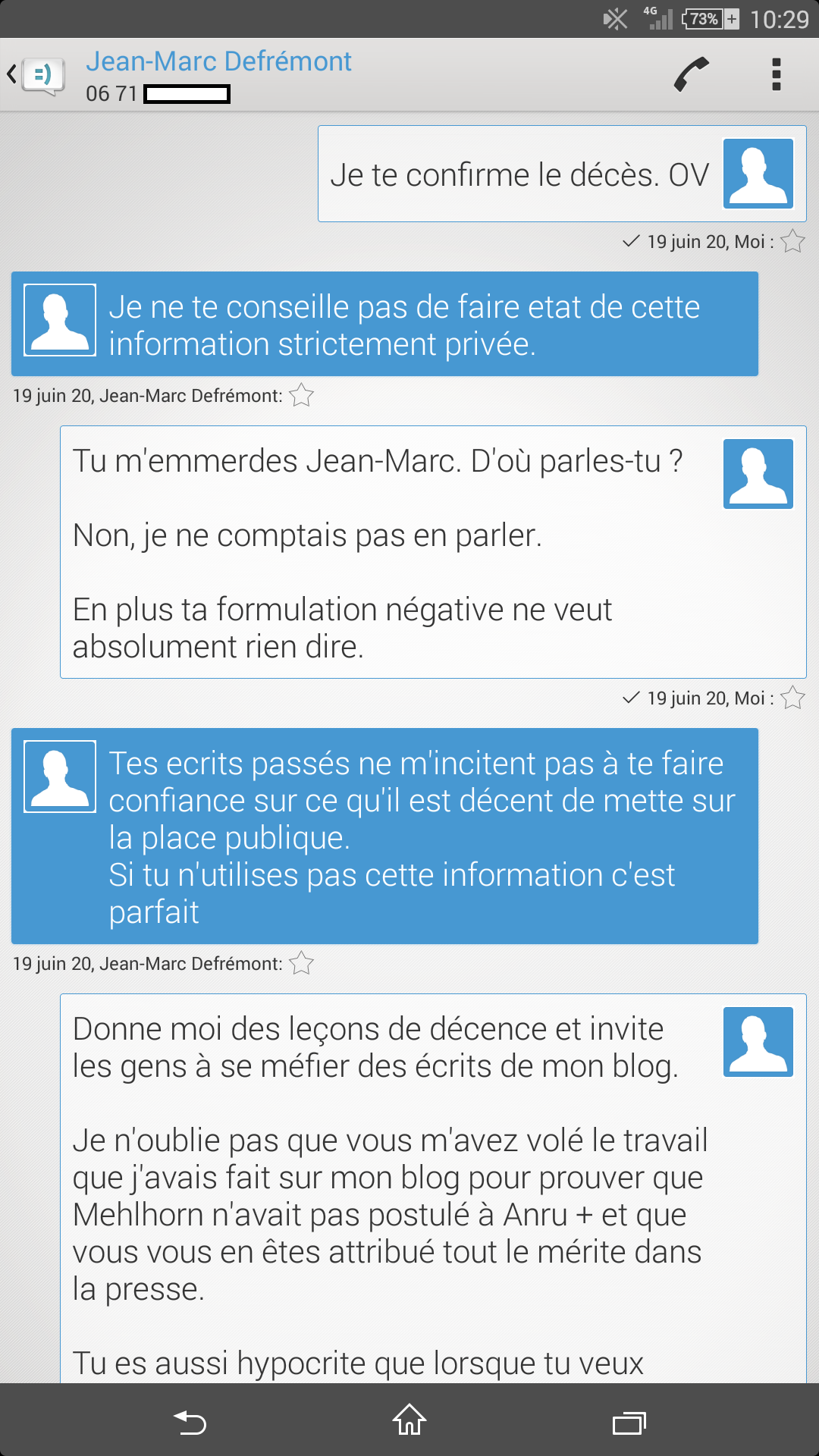
Task: Star the message about 'information strictement privée'
Action: point(301,395)
